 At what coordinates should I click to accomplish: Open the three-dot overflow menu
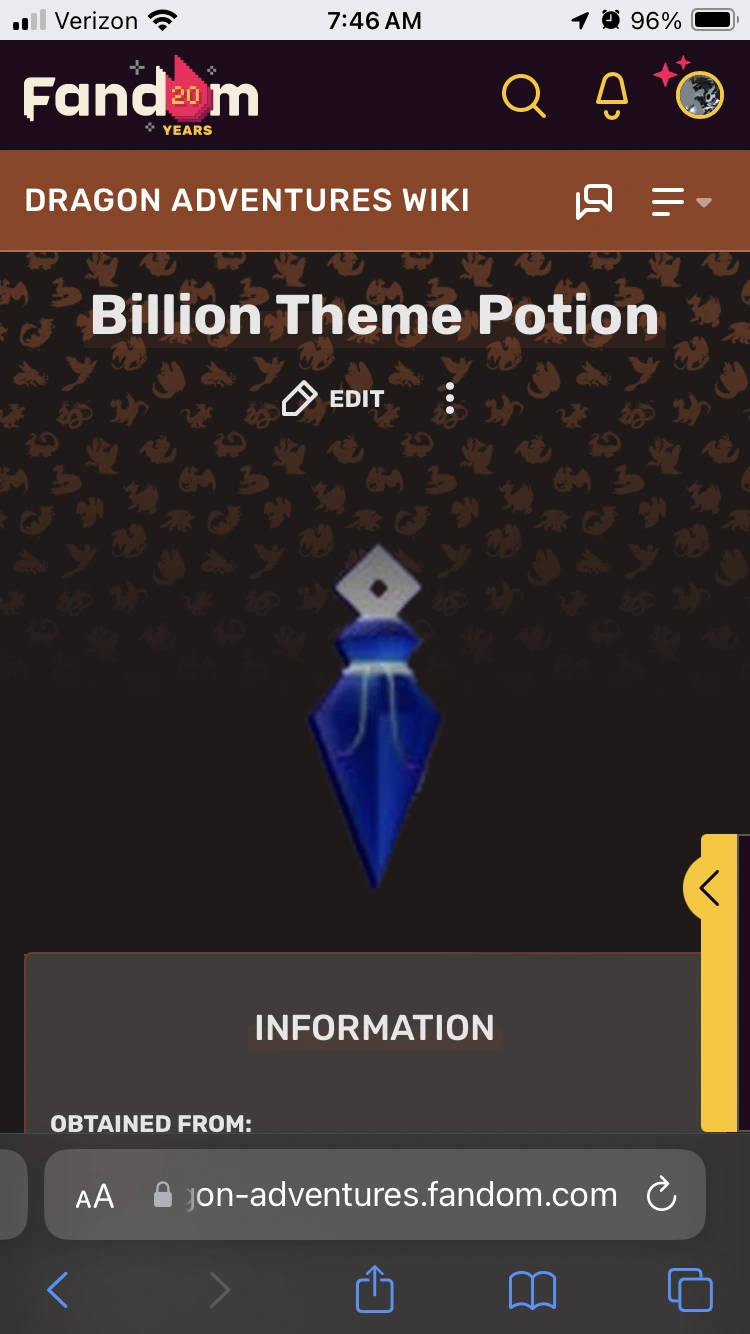coord(449,398)
